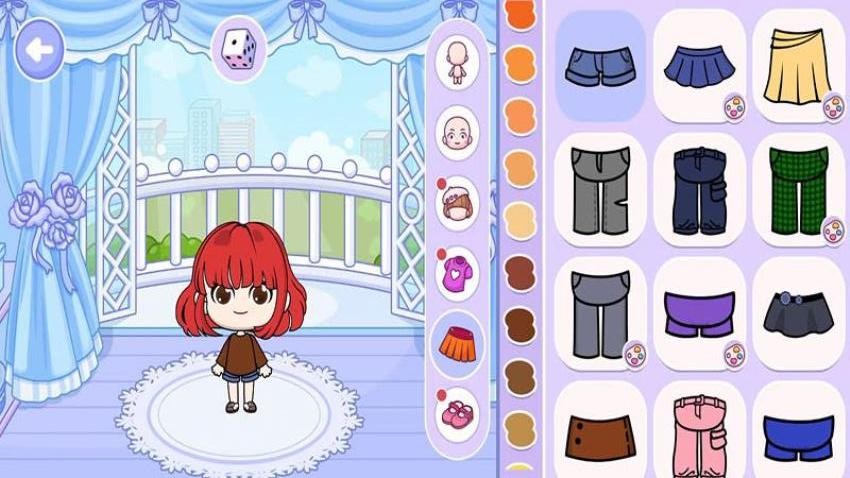The height and width of the screenshot is (478, 850).
Task: Select the dark blue cargo jeans
Action: [699, 190]
